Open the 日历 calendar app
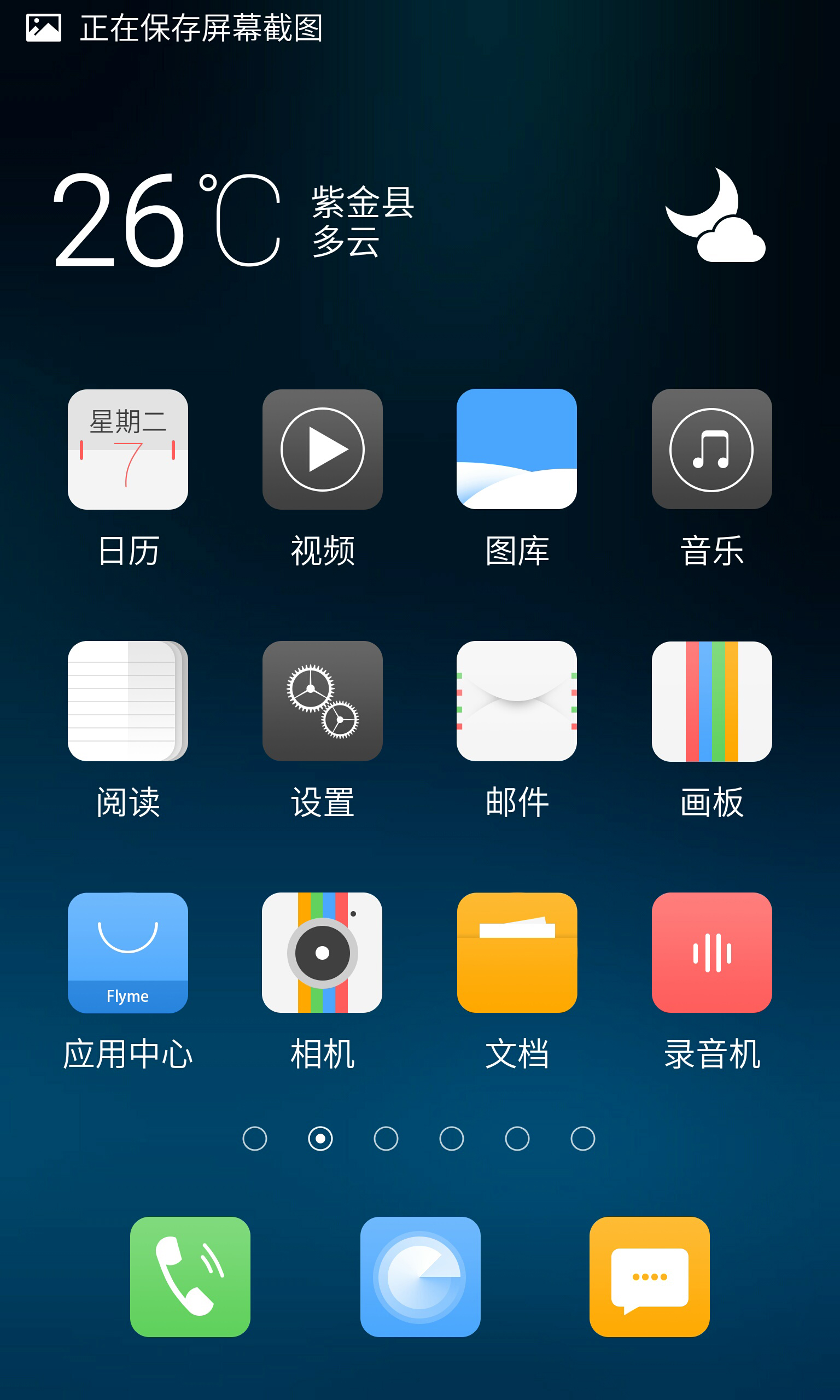This screenshot has height=1400, width=840. click(x=128, y=450)
